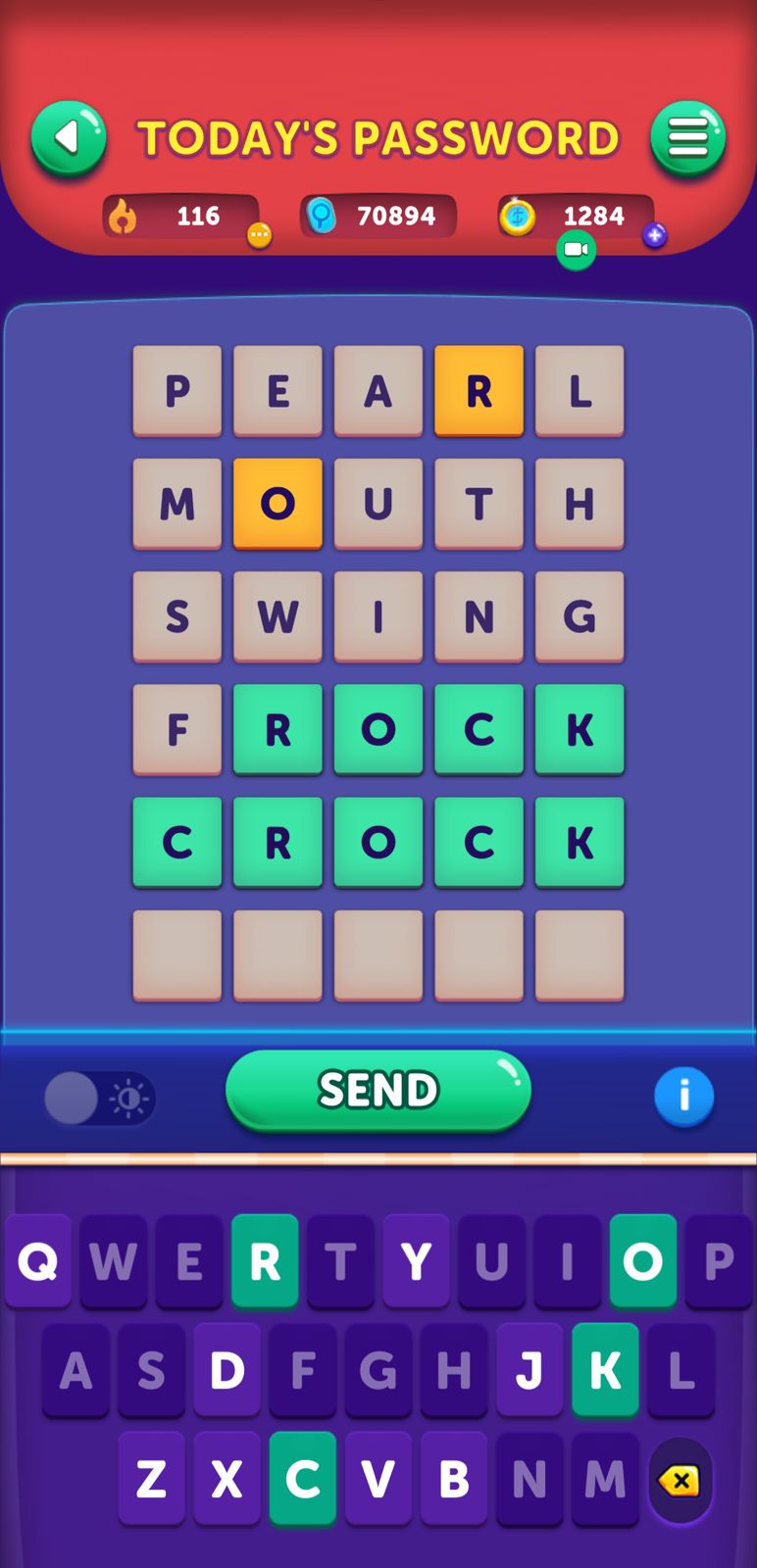Hit the letter Y key
The image size is (757, 1568).
[416, 1261]
